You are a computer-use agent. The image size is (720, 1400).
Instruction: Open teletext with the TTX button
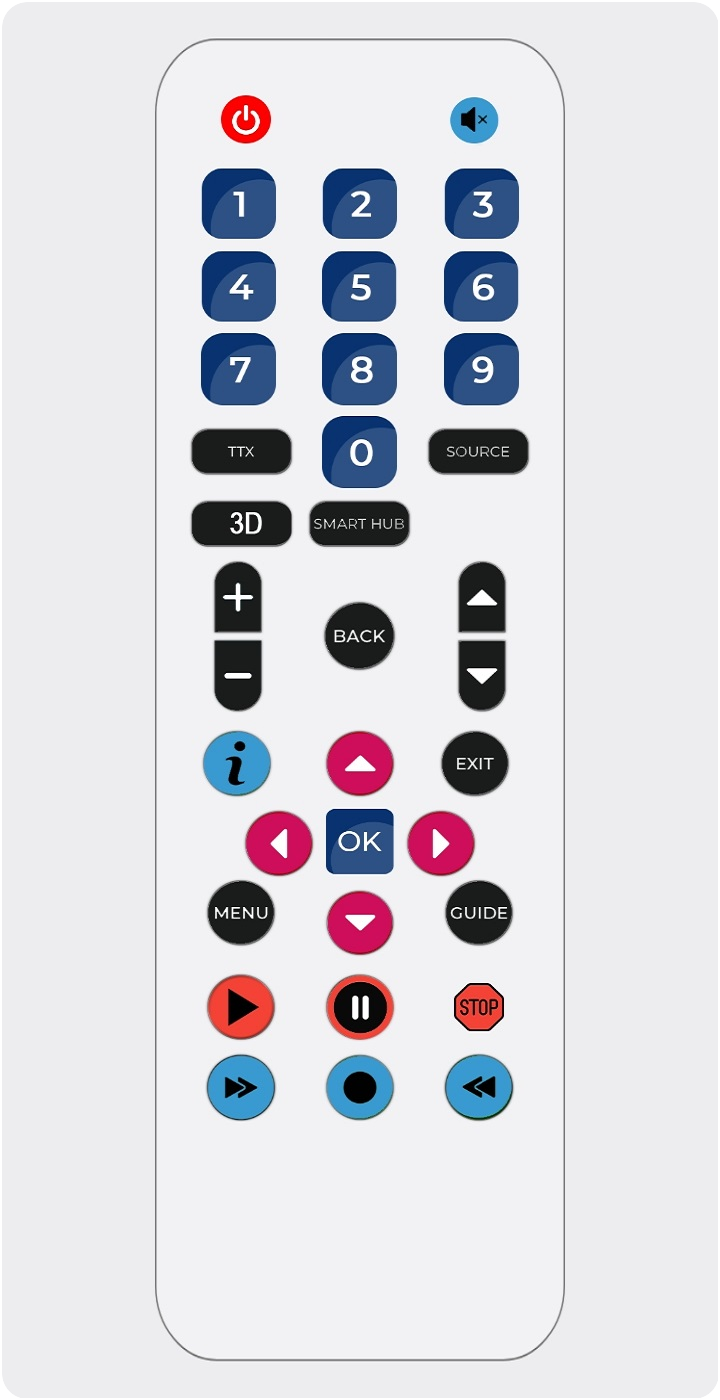[241, 452]
